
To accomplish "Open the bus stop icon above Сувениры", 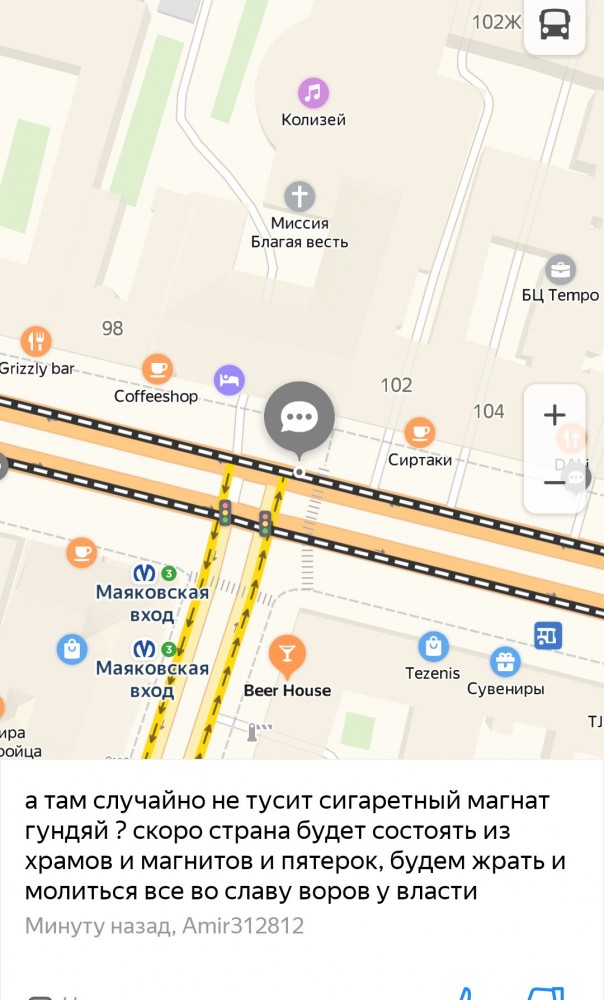I will [x=547, y=634].
